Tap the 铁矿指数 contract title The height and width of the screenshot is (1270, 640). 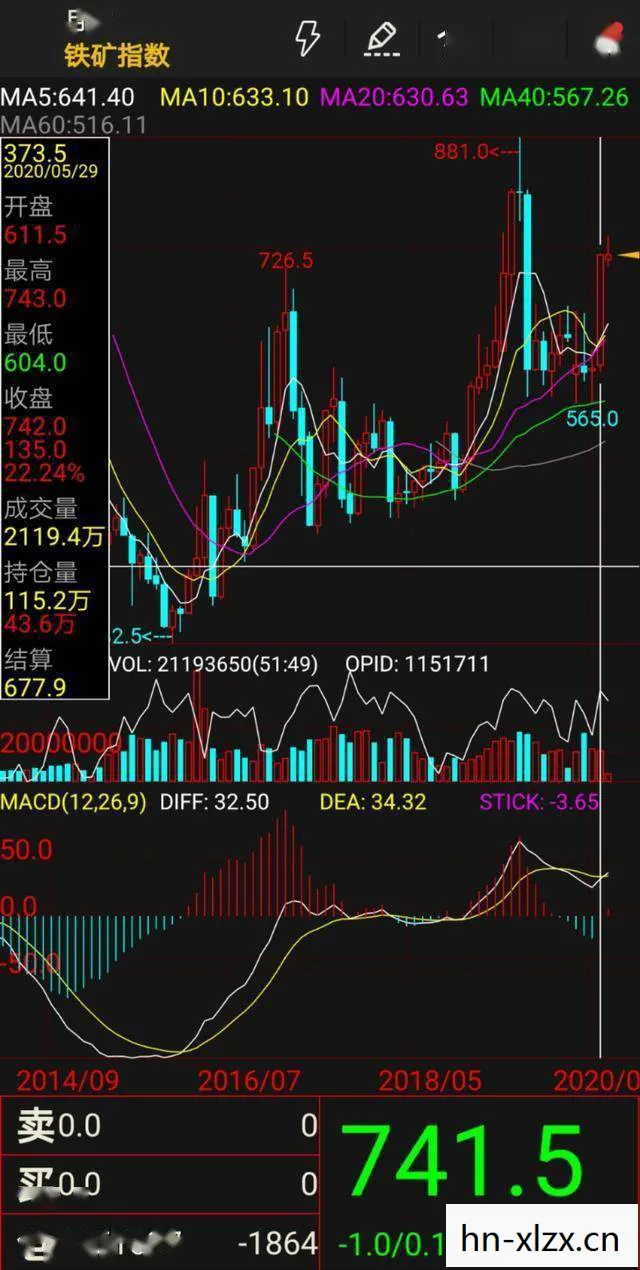tap(117, 55)
